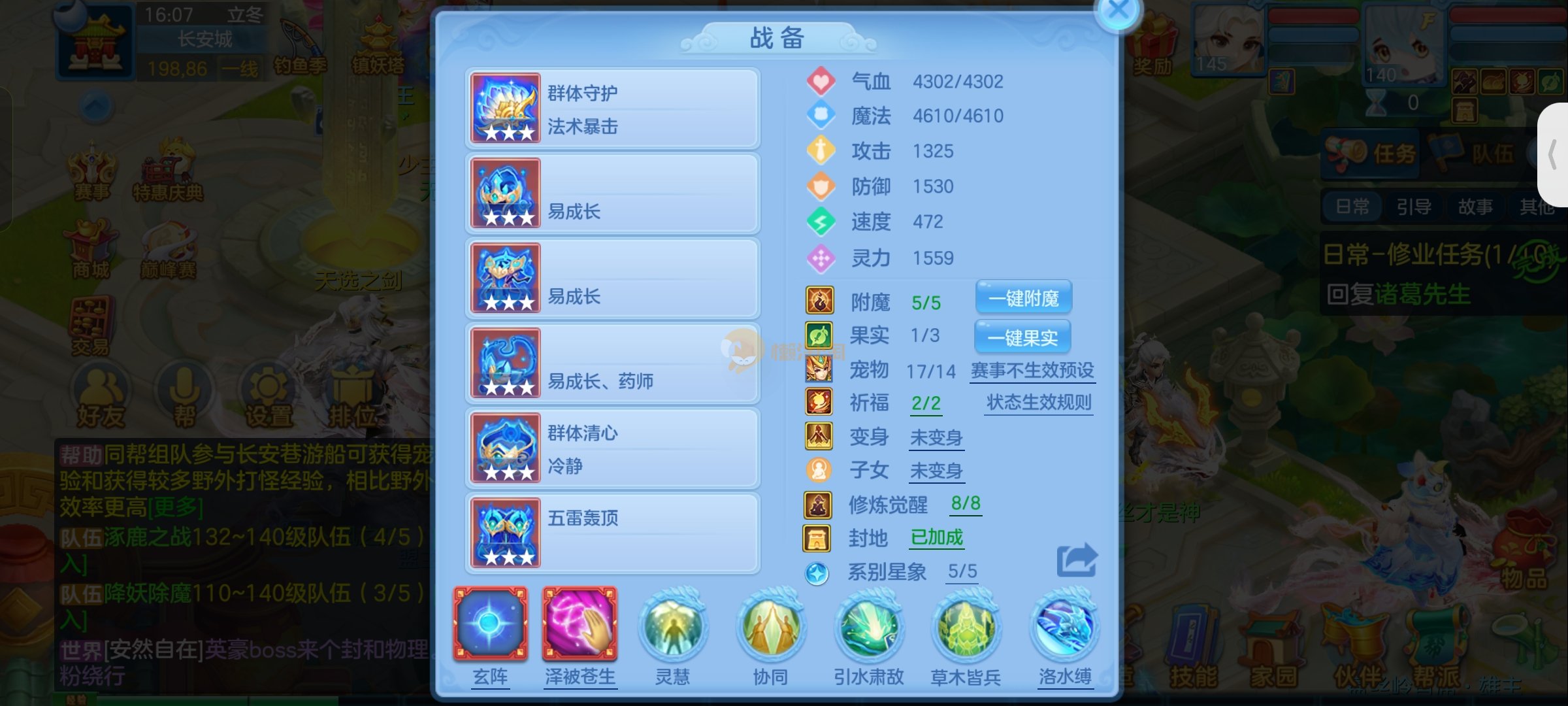Select the 泽被苍生 skill

point(580,624)
